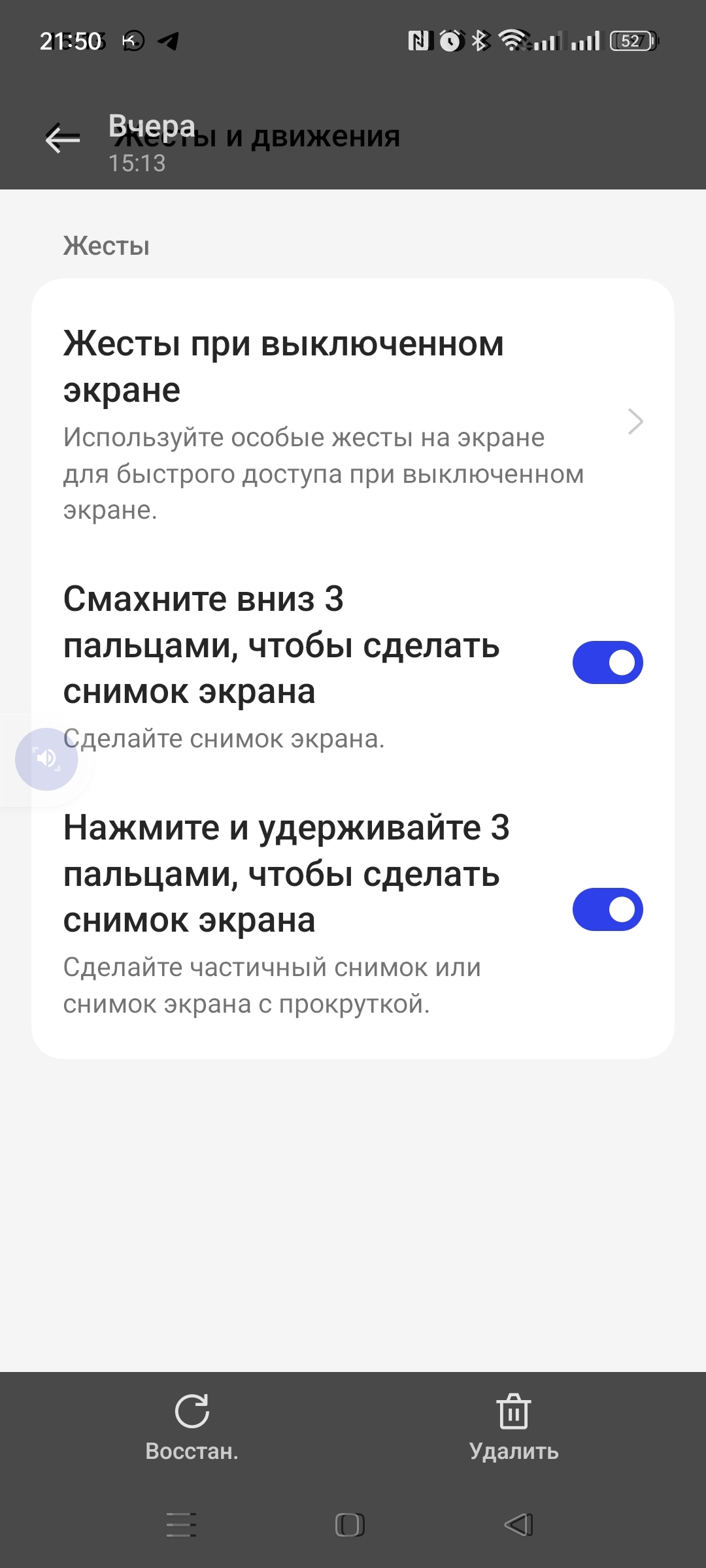The height and width of the screenshot is (1568, 706).
Task: Tap the battery indicator
Action: [632, 41]
